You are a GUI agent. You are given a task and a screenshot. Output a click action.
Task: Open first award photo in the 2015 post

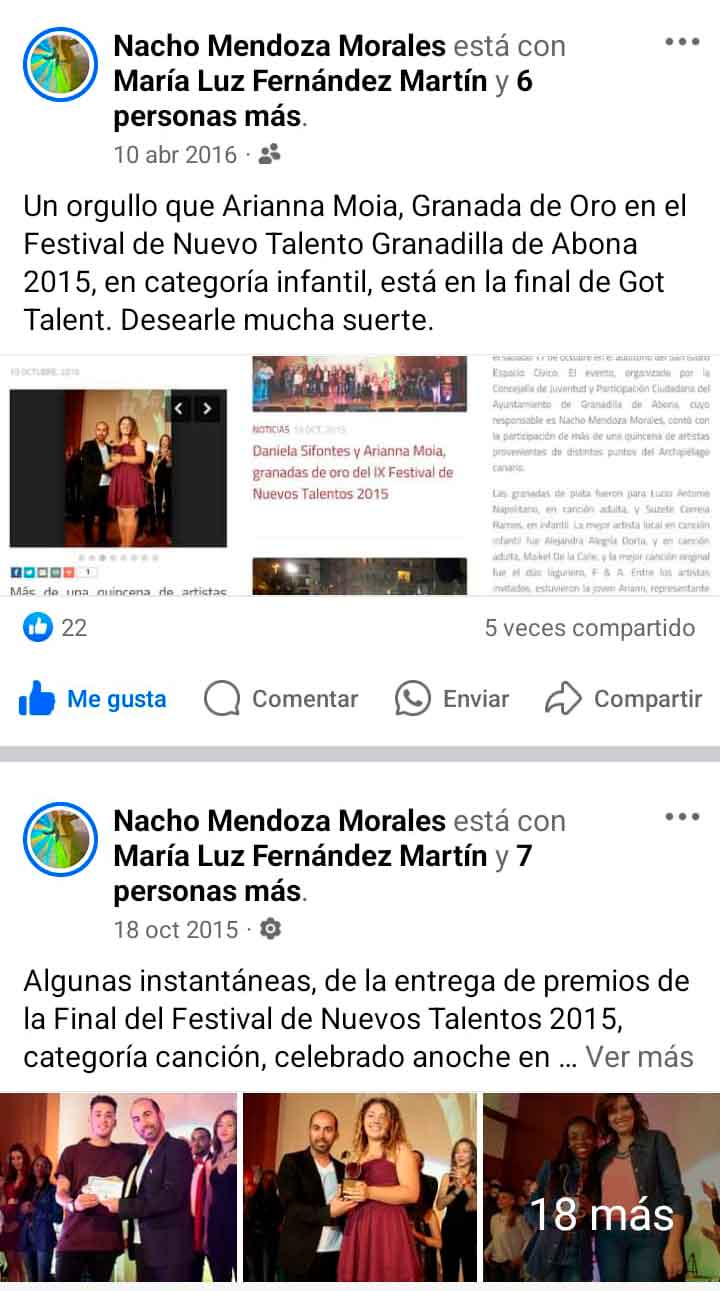point(118,1188)
